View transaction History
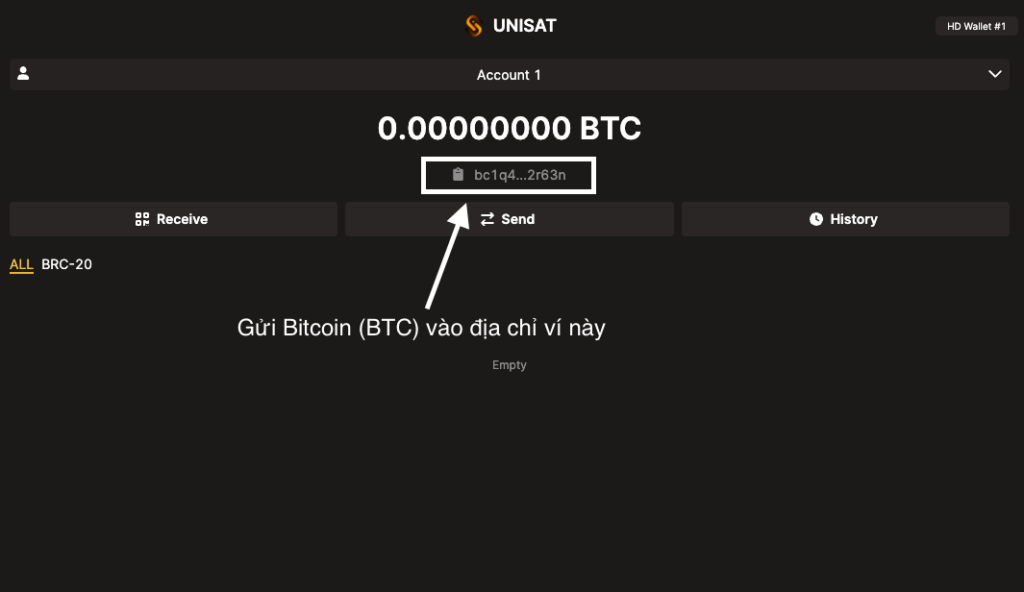Screen dimensions: 1024x592 click(845, 219)
